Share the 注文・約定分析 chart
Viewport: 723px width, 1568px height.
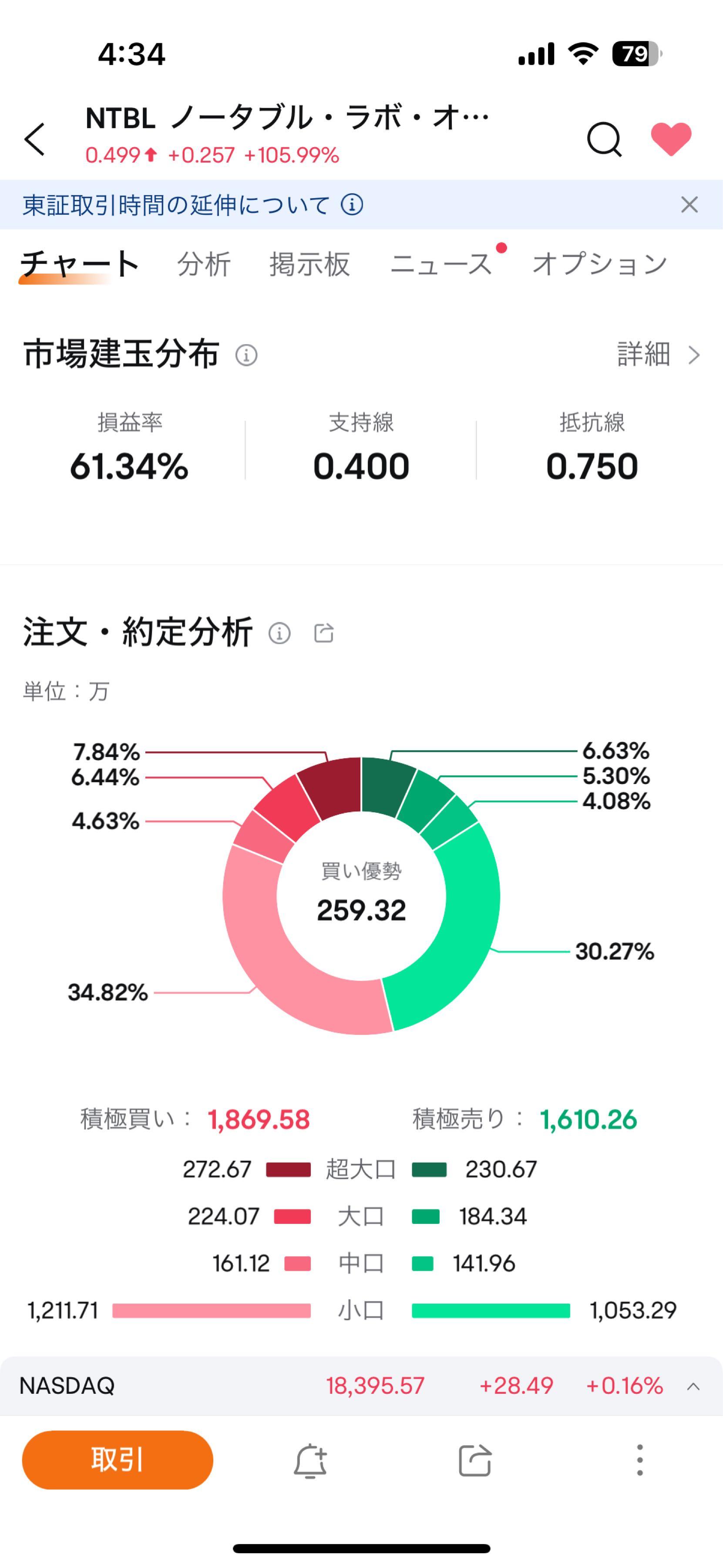(x=324, y=633)
